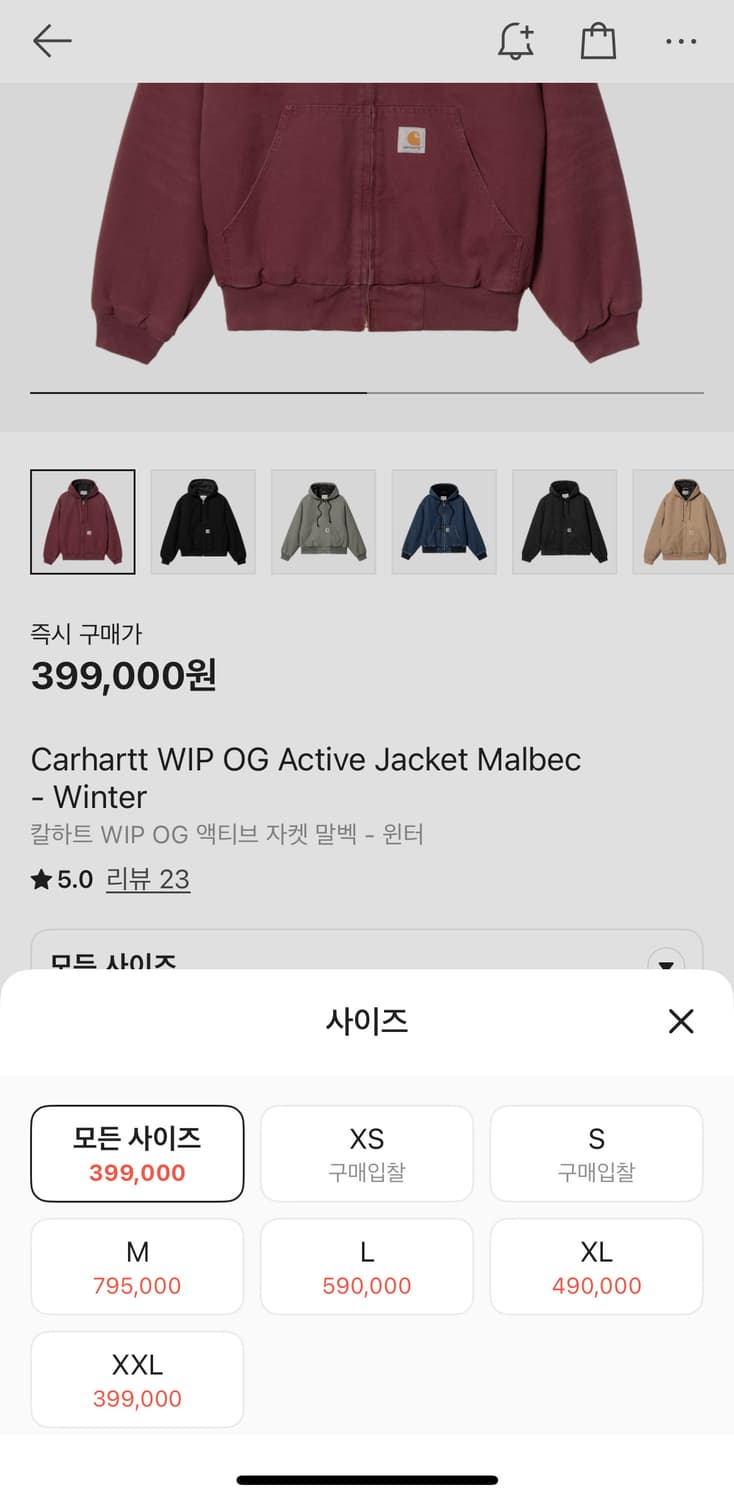734x1500 pixels.
Task: Select the 모든 사이즈 399,000 option
Action: 137,1153
